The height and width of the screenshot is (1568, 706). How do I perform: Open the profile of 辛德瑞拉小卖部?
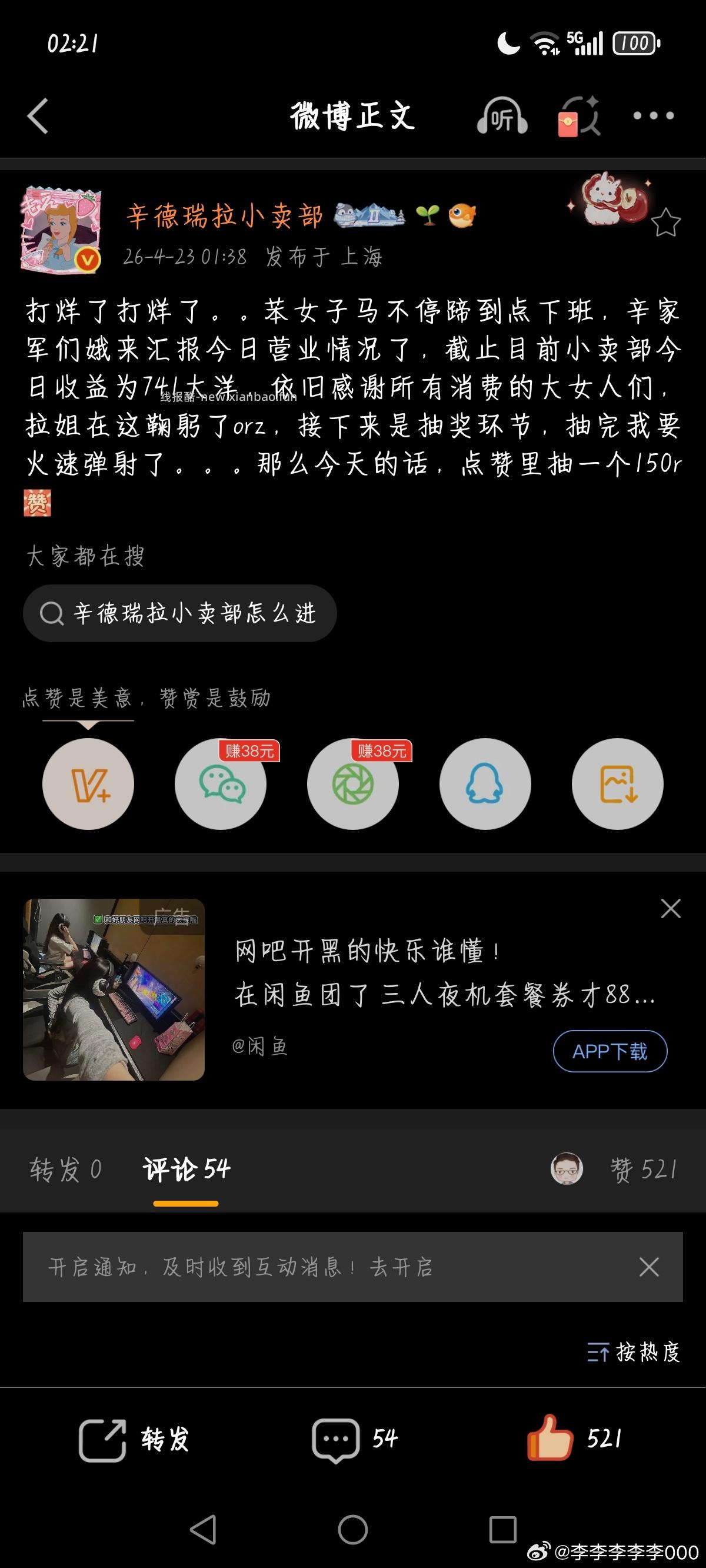pos(224,216)
